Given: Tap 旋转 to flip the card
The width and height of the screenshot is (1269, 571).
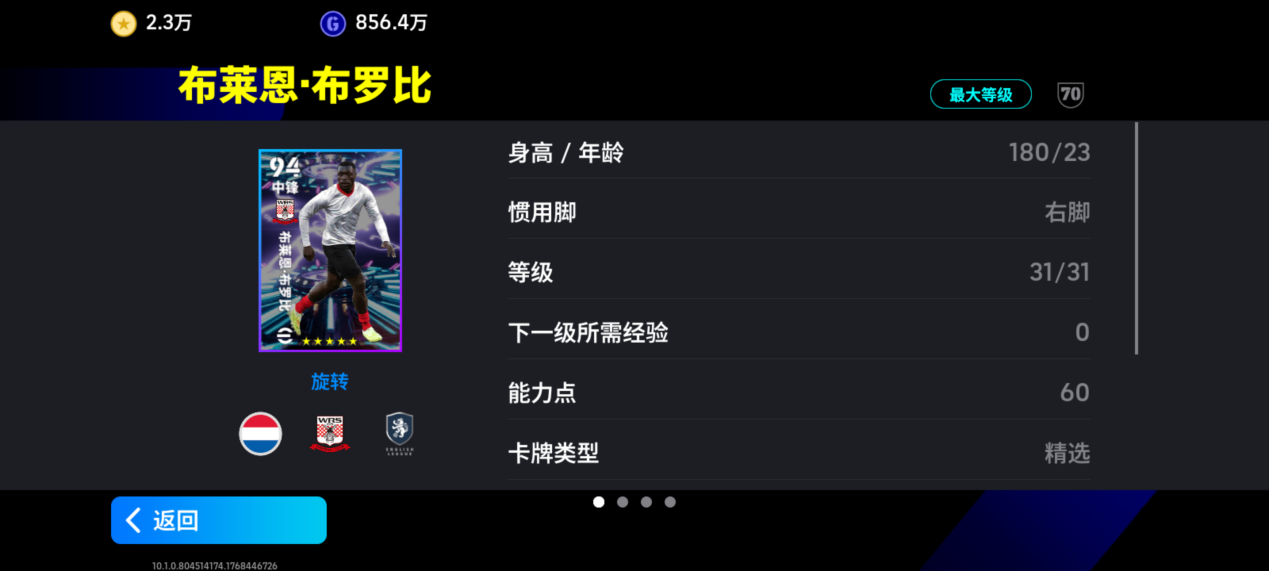Looking at the screenshot, I should click(x=330, y=382).
